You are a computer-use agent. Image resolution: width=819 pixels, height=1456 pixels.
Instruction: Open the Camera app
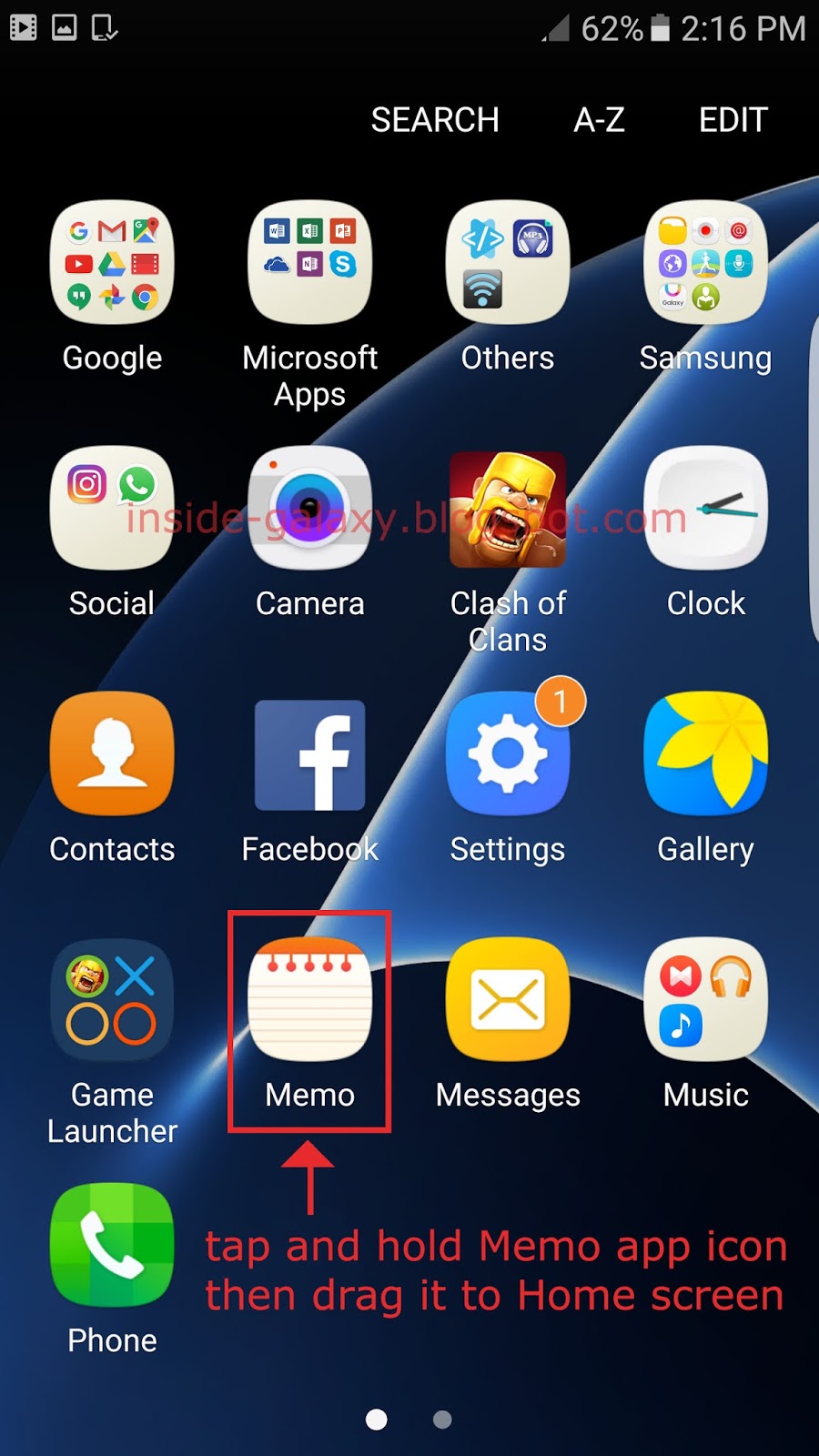pyautogui.click(x=309, y=510)
